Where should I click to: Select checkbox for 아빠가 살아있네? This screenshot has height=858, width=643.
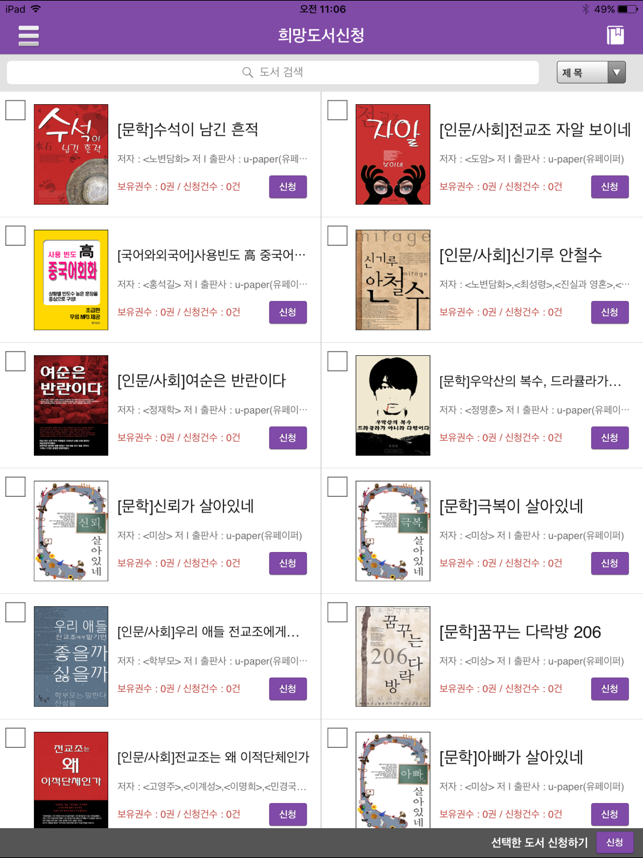[338, 738]
